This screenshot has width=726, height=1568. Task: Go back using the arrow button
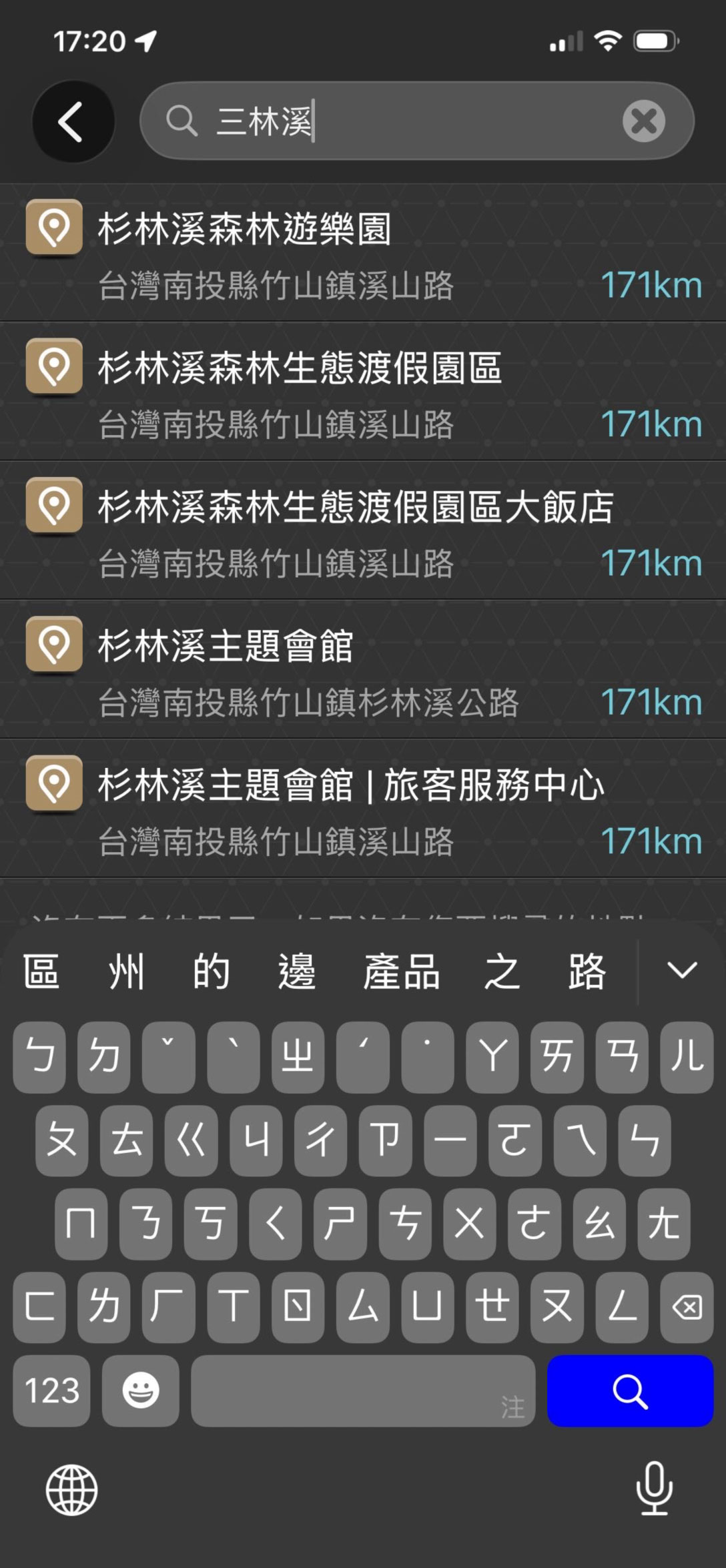point(72,121)
